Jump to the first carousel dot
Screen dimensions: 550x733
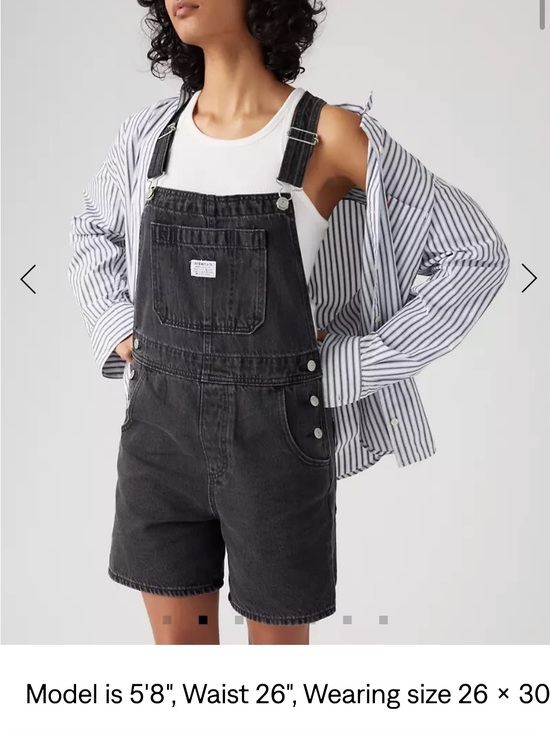click(167, 620)
